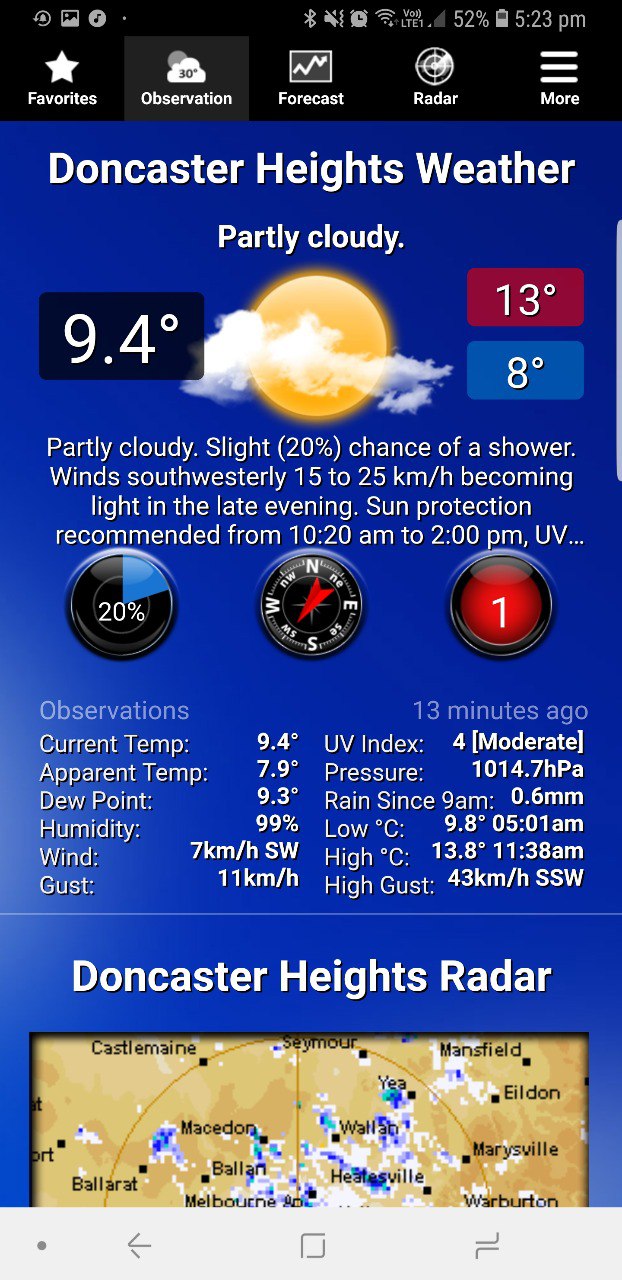Tap the 20% rain chance gauge
The width and height of the screenshot is (622, 1280).
pos(122,606)
